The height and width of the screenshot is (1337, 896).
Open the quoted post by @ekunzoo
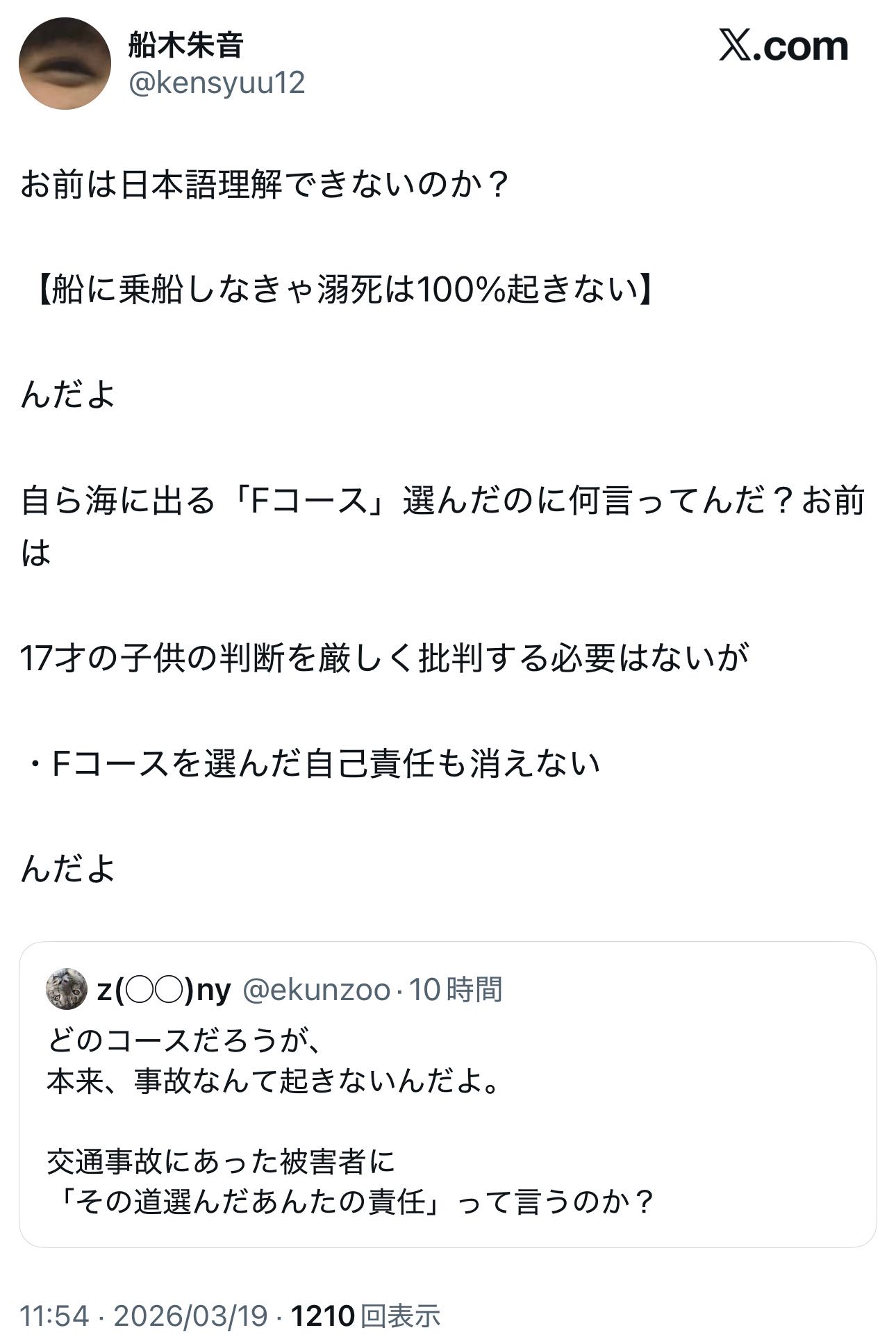pyautogui.click(x=447, y=1113)
